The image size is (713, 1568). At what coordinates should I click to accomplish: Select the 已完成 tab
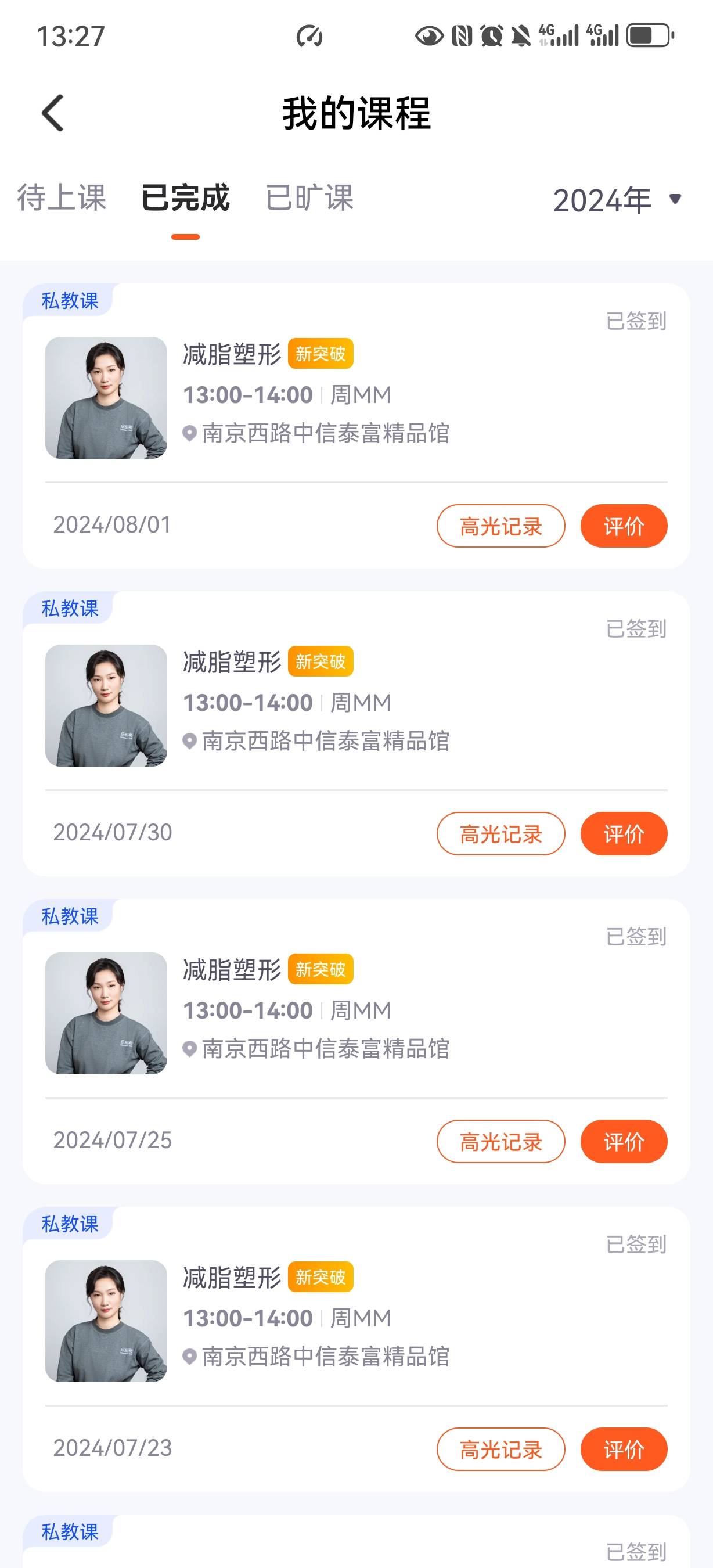(x=186, y=198)
